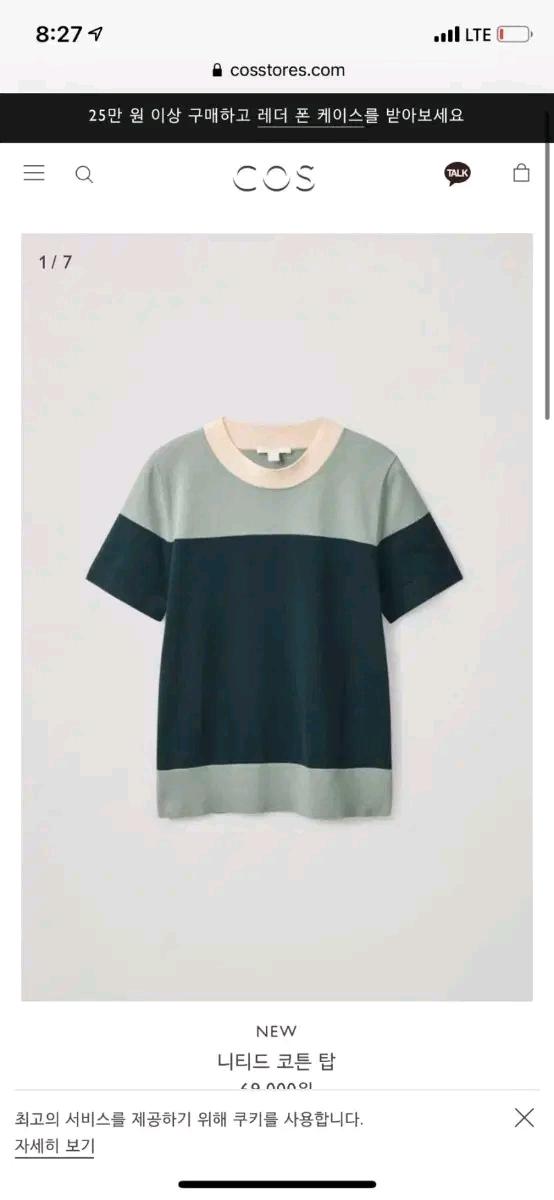Open the 레더 폰 케이스 promo link
The image size is (554, 1200).
pyautogui.click(x=311, y=116)
